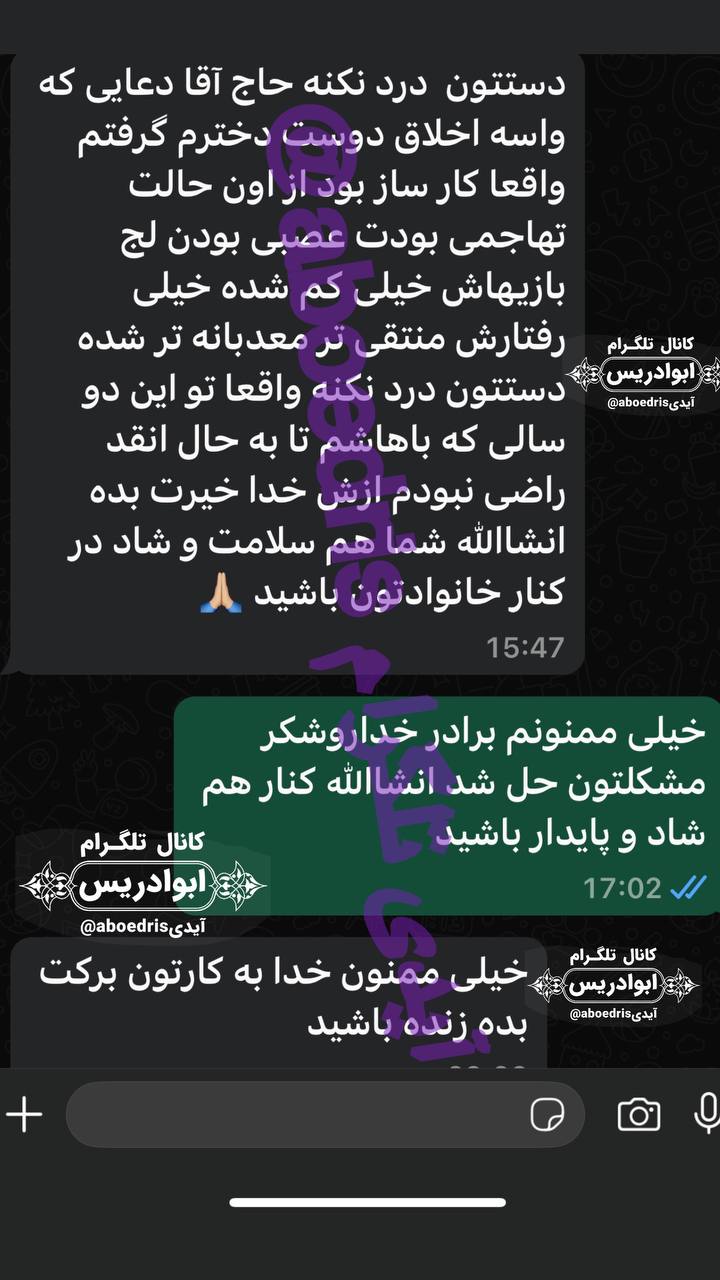
Task: Open the camera to take a photo
Action: click(638, 1114)
